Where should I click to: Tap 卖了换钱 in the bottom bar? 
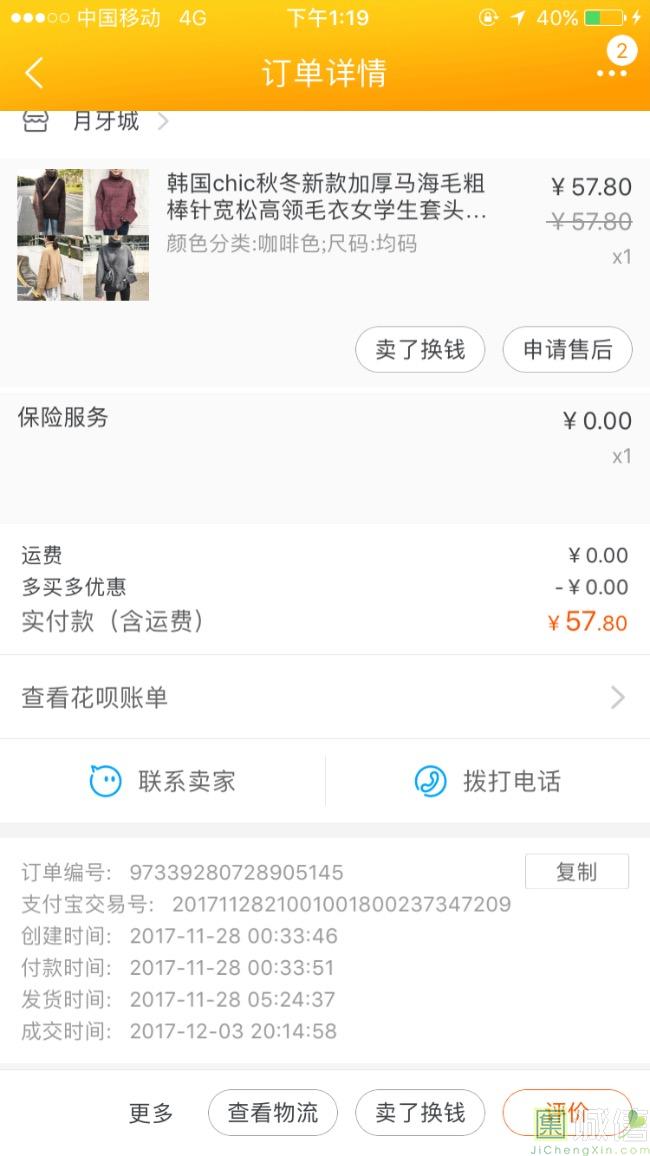[420, 1113]
